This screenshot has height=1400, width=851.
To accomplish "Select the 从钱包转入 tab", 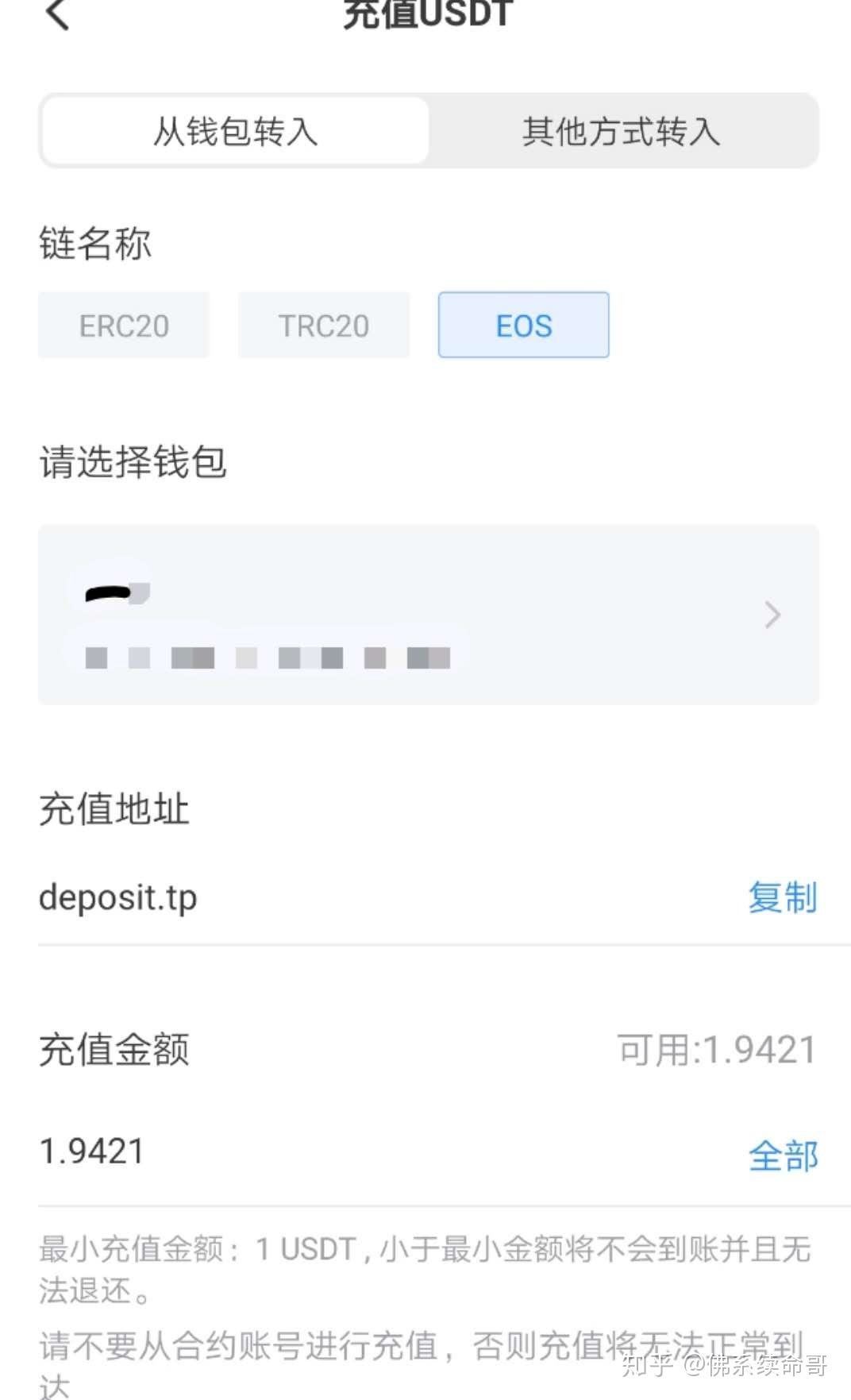I will 234,131.
